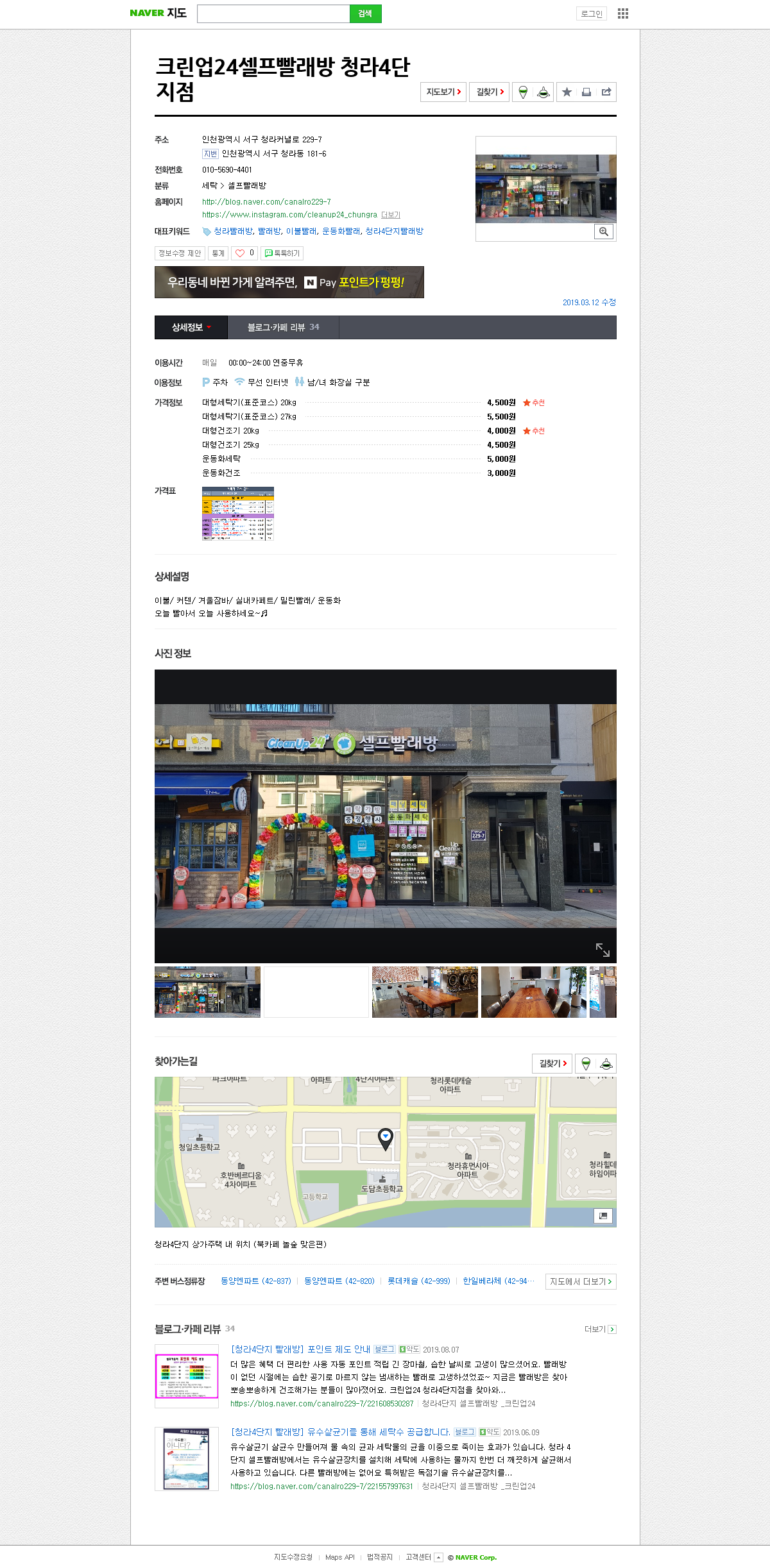Select the 정보수정 제안 button
The height and width of the screenshot is (1568, 770).
180,253
